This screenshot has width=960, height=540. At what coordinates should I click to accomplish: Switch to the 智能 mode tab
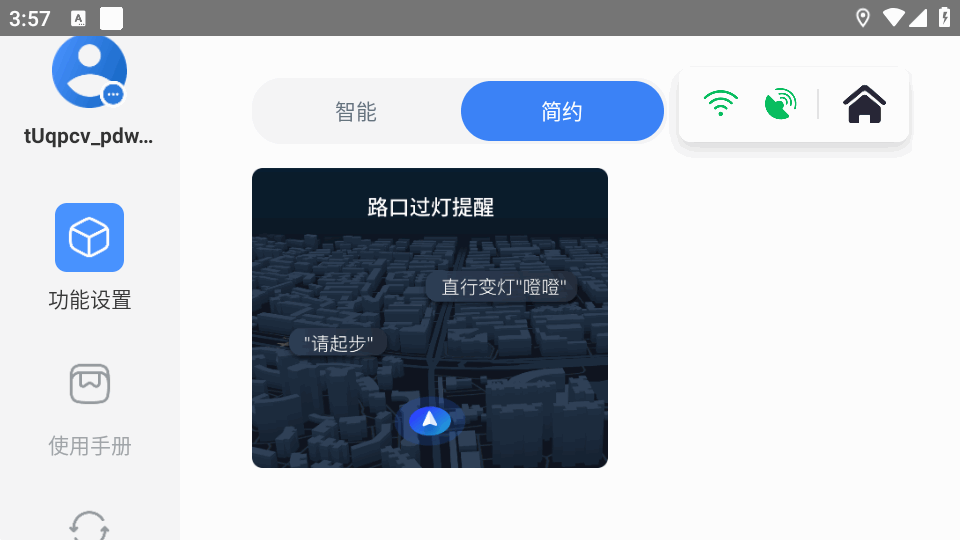click(356, 112)
